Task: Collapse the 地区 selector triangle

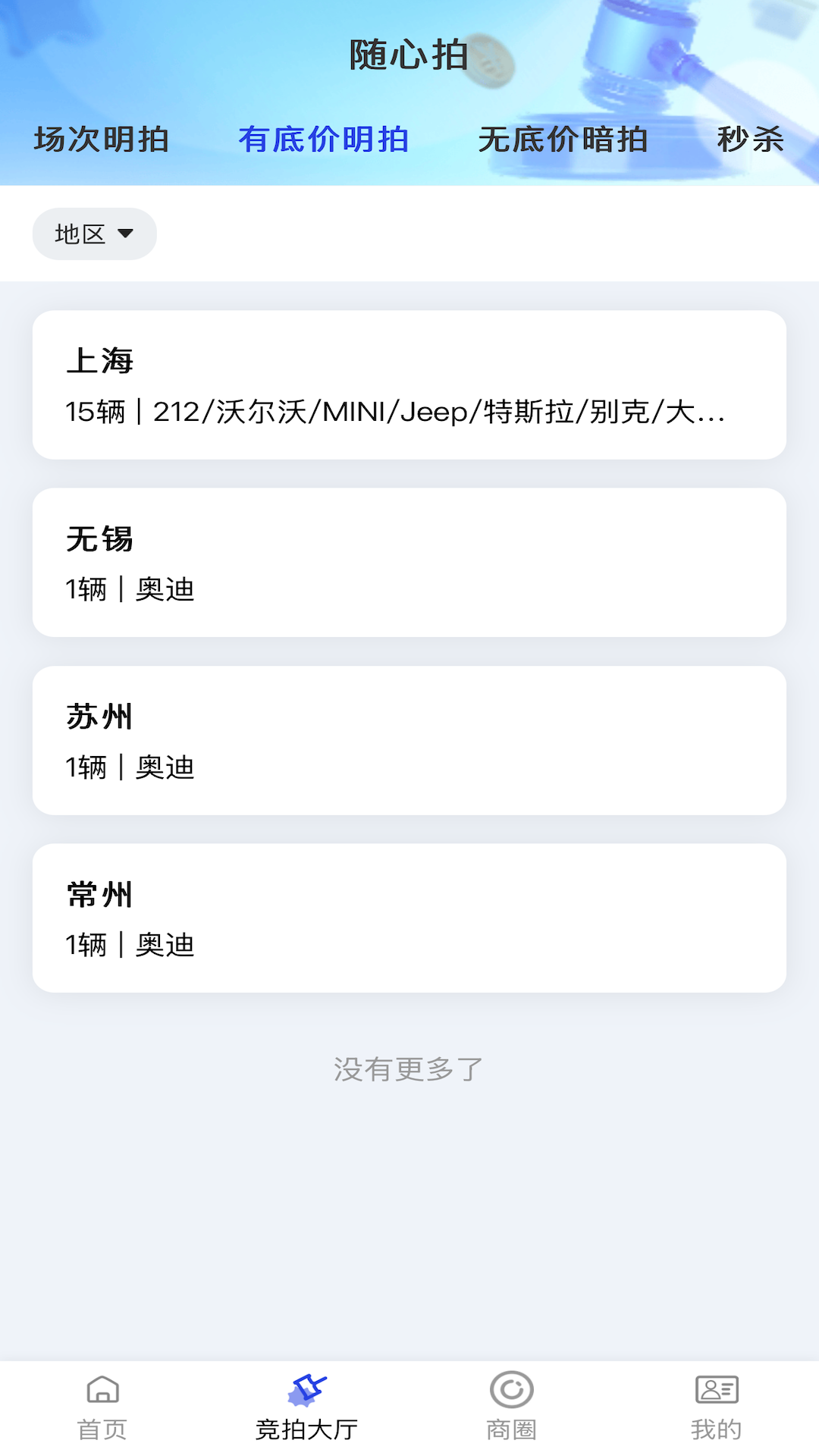Action: tap(127, 234)
